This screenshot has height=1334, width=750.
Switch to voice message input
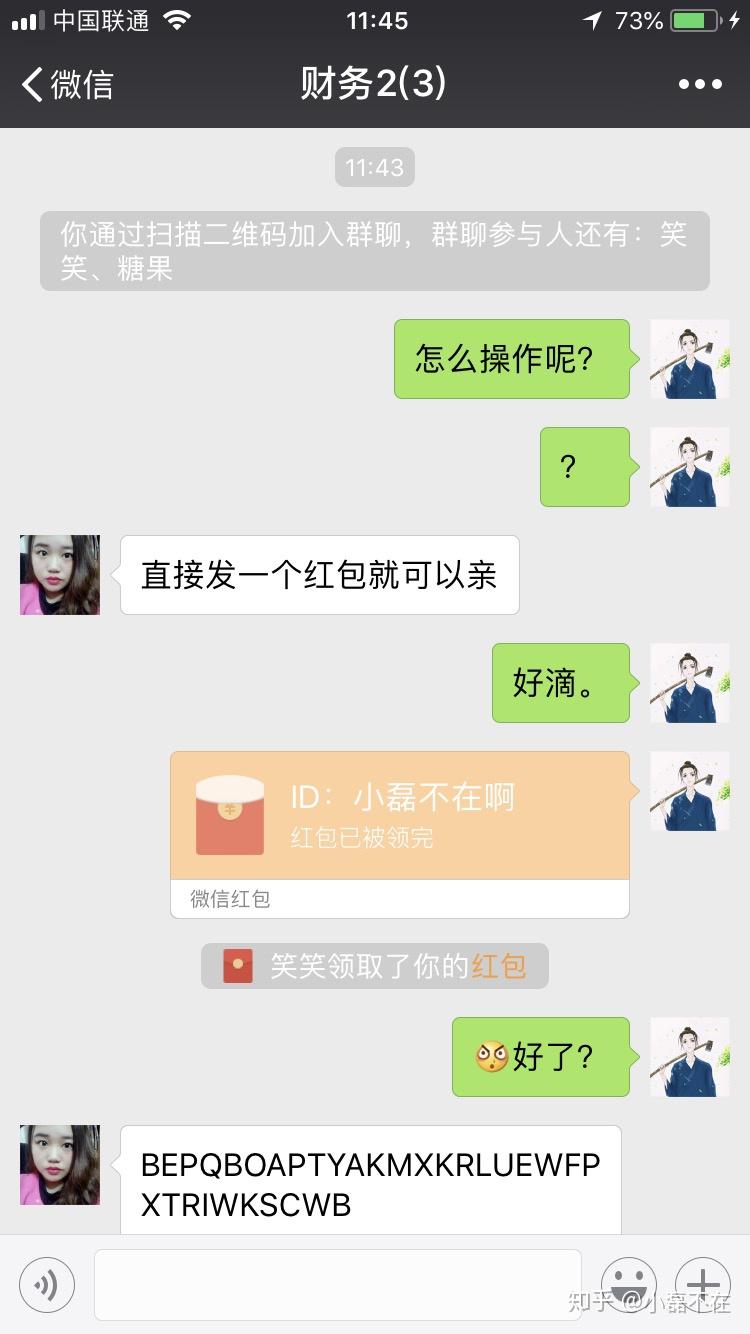tap(47, 1285)
